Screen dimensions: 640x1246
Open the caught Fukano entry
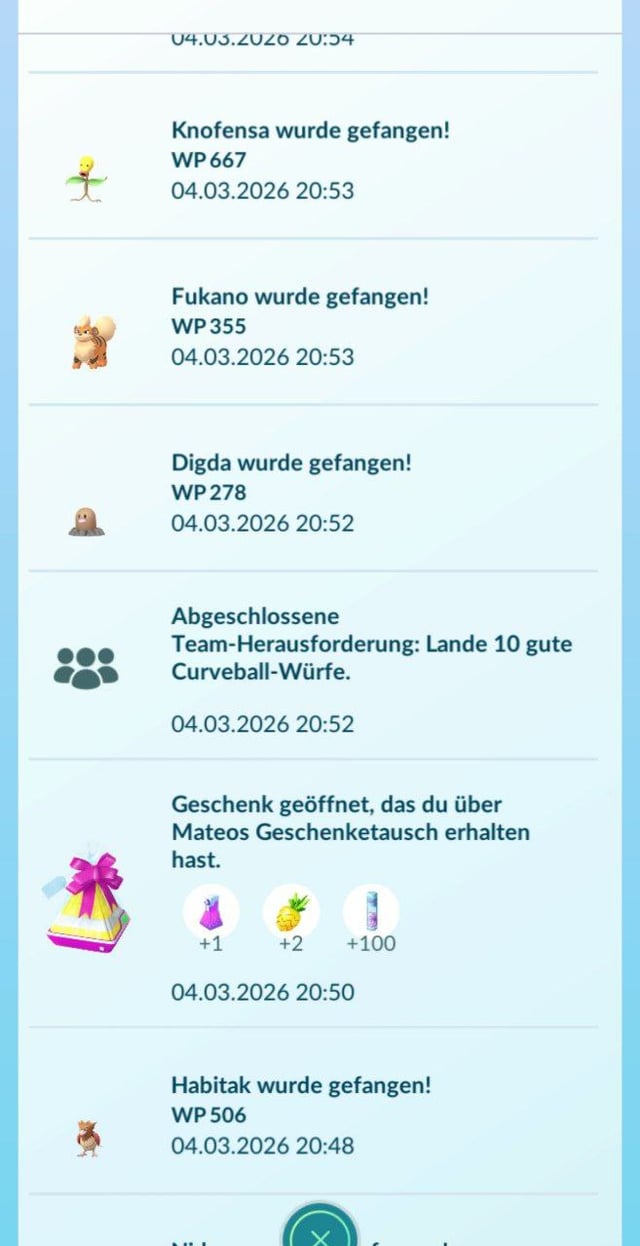point(300,326)
